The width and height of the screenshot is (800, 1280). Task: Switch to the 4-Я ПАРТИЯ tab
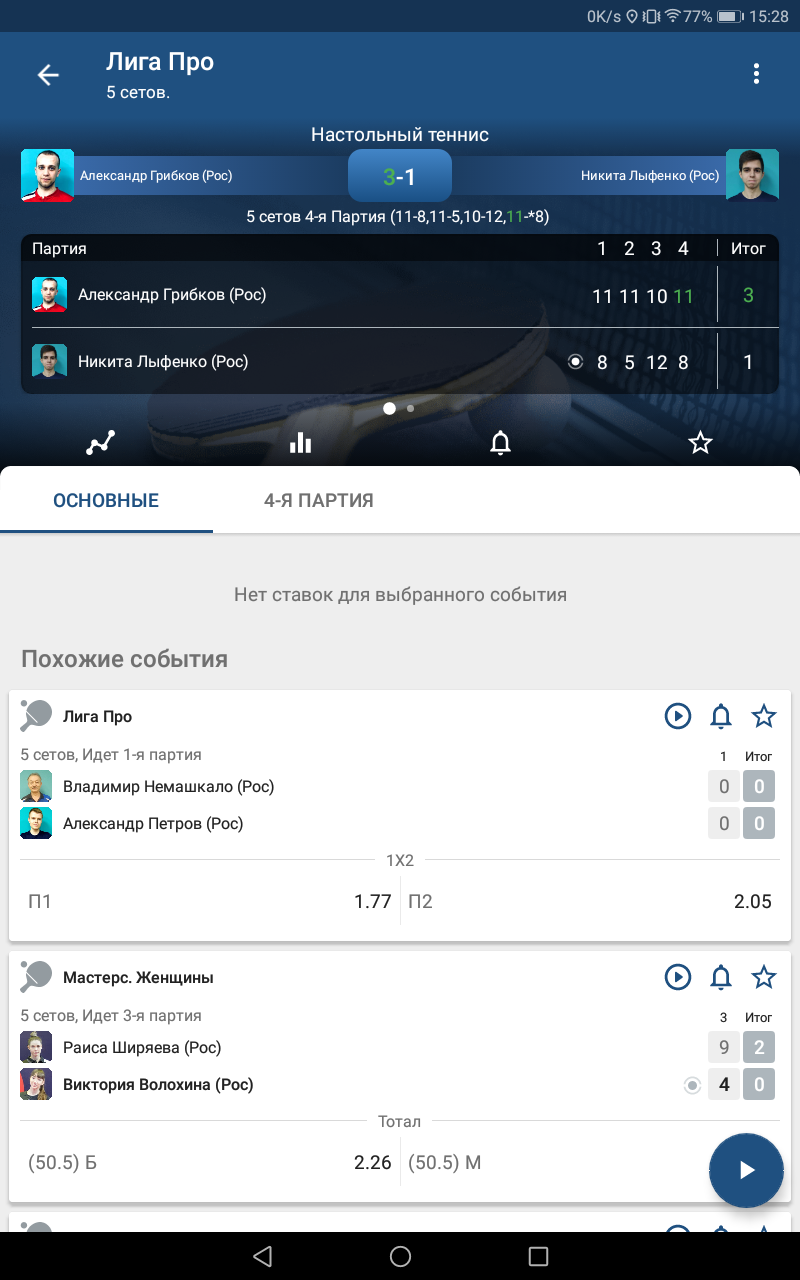coord(319,501)
